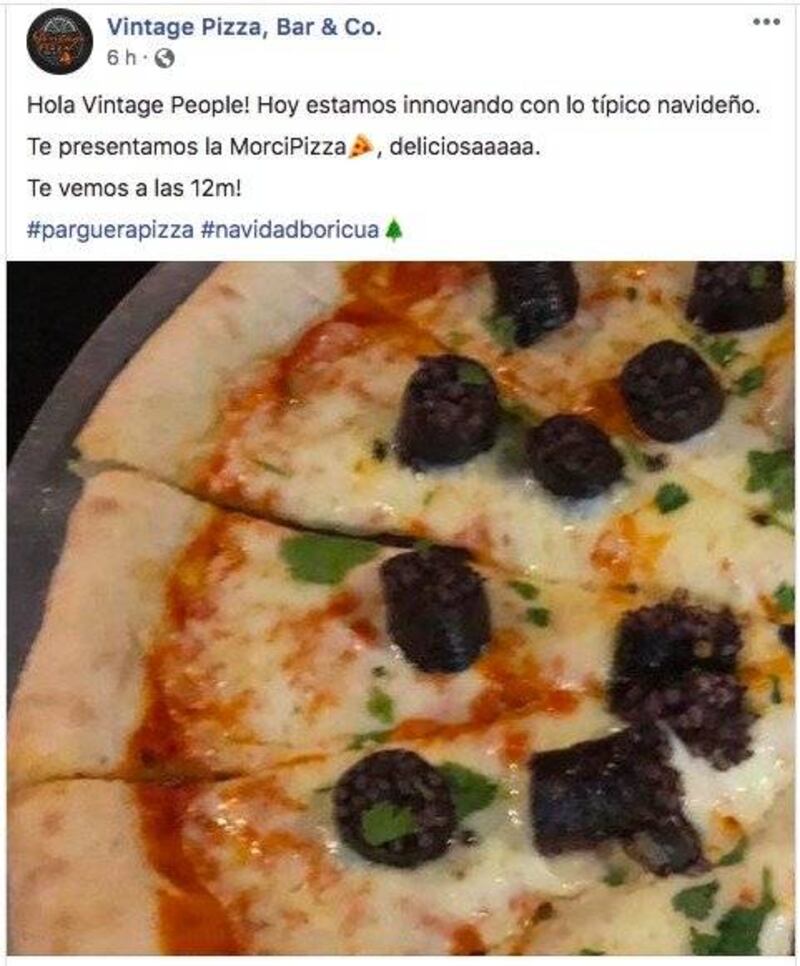Open the #parguerapizza hashtag
This screenshot has width=800, height=966.
110,231
